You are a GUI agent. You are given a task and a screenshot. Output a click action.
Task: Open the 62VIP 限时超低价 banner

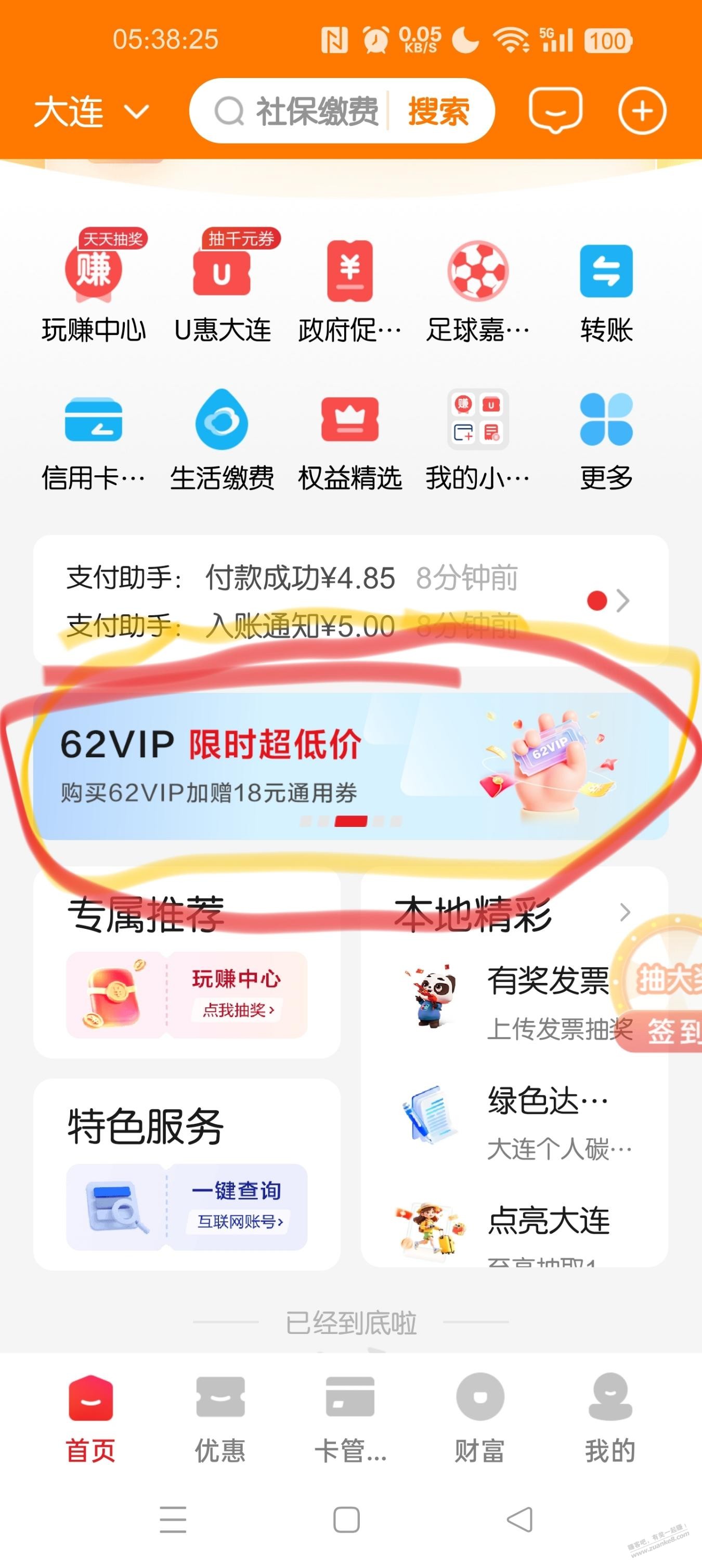(350, 766)
